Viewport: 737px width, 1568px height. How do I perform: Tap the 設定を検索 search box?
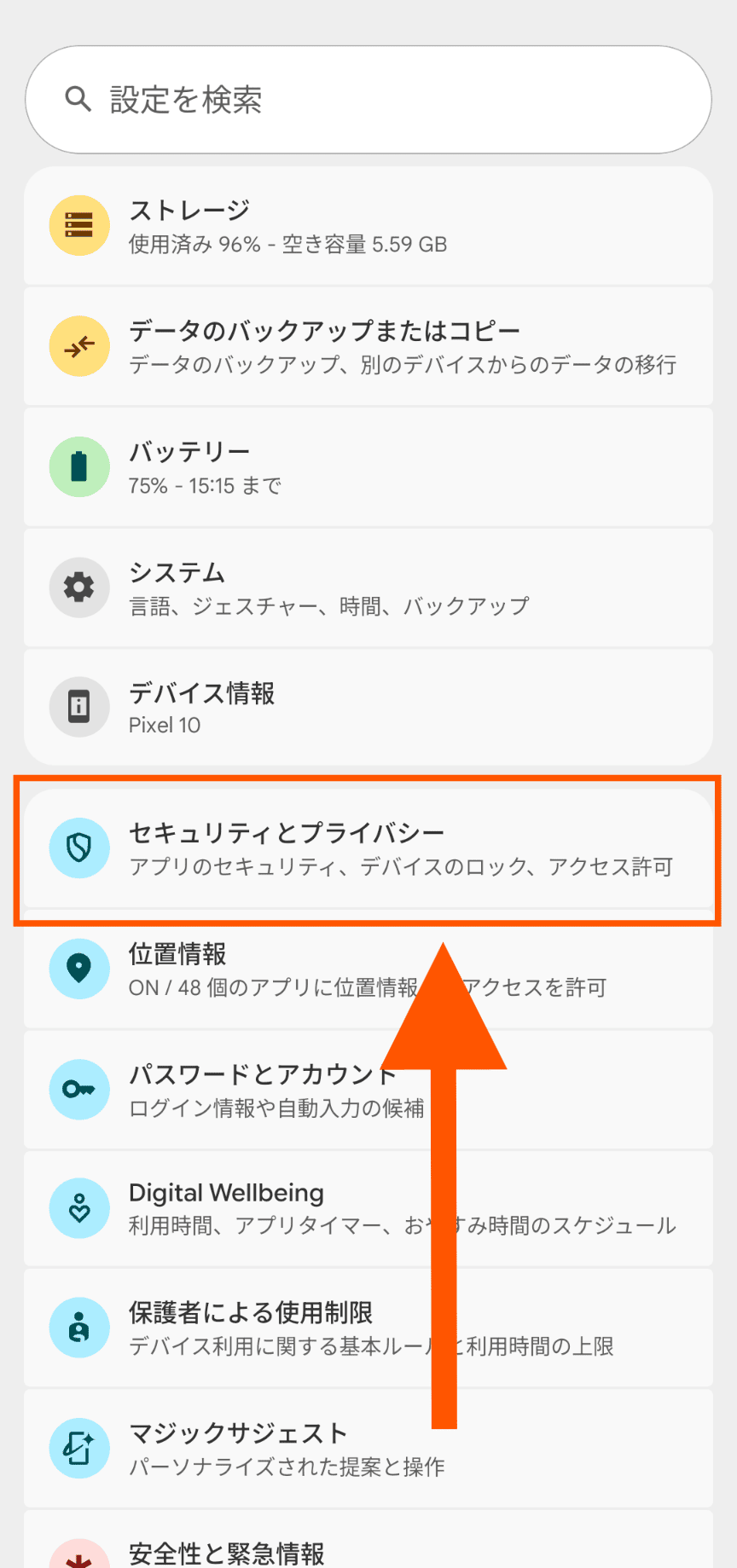(367, 100)
